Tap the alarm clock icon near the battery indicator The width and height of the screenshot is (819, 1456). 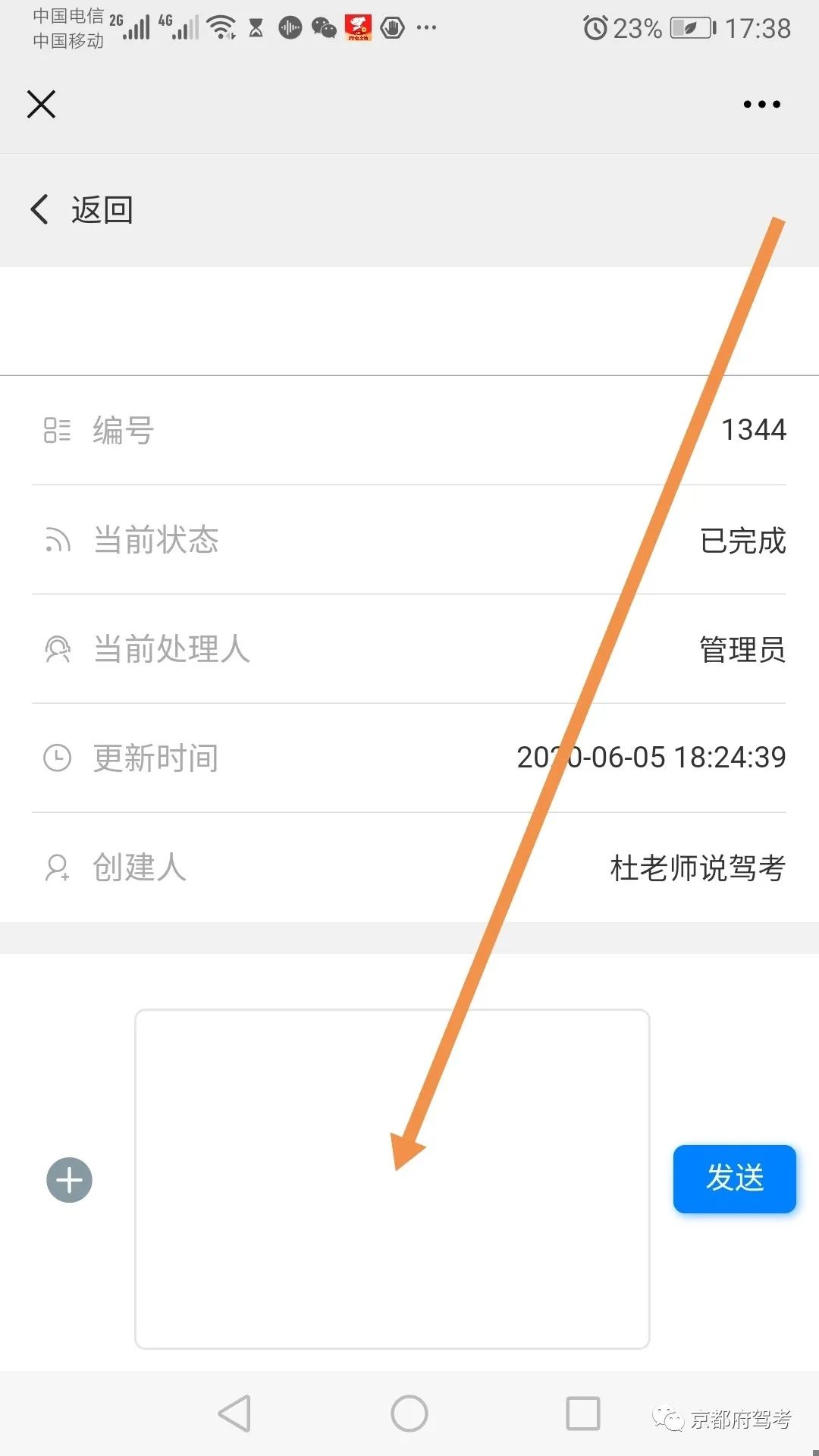596,27
